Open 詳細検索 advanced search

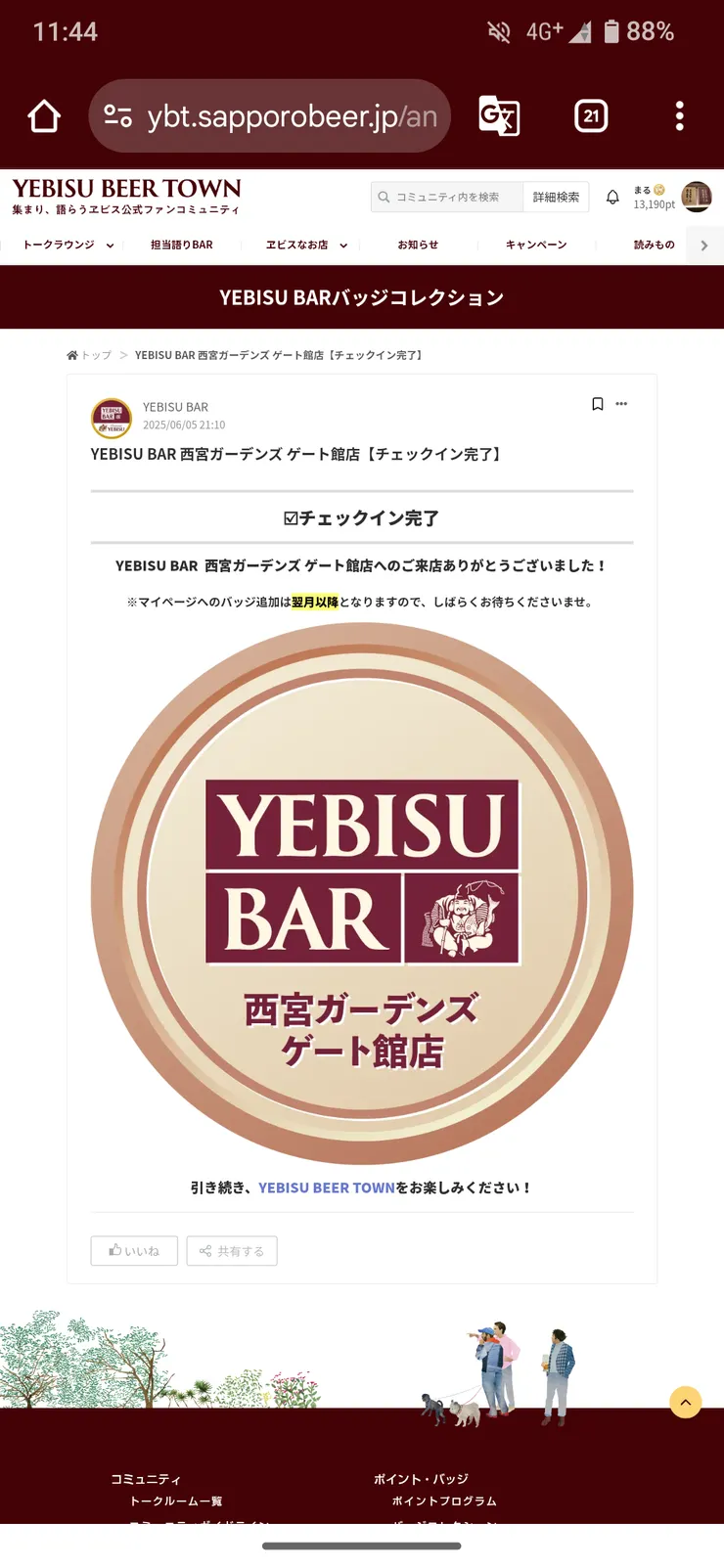pos(556,197)
